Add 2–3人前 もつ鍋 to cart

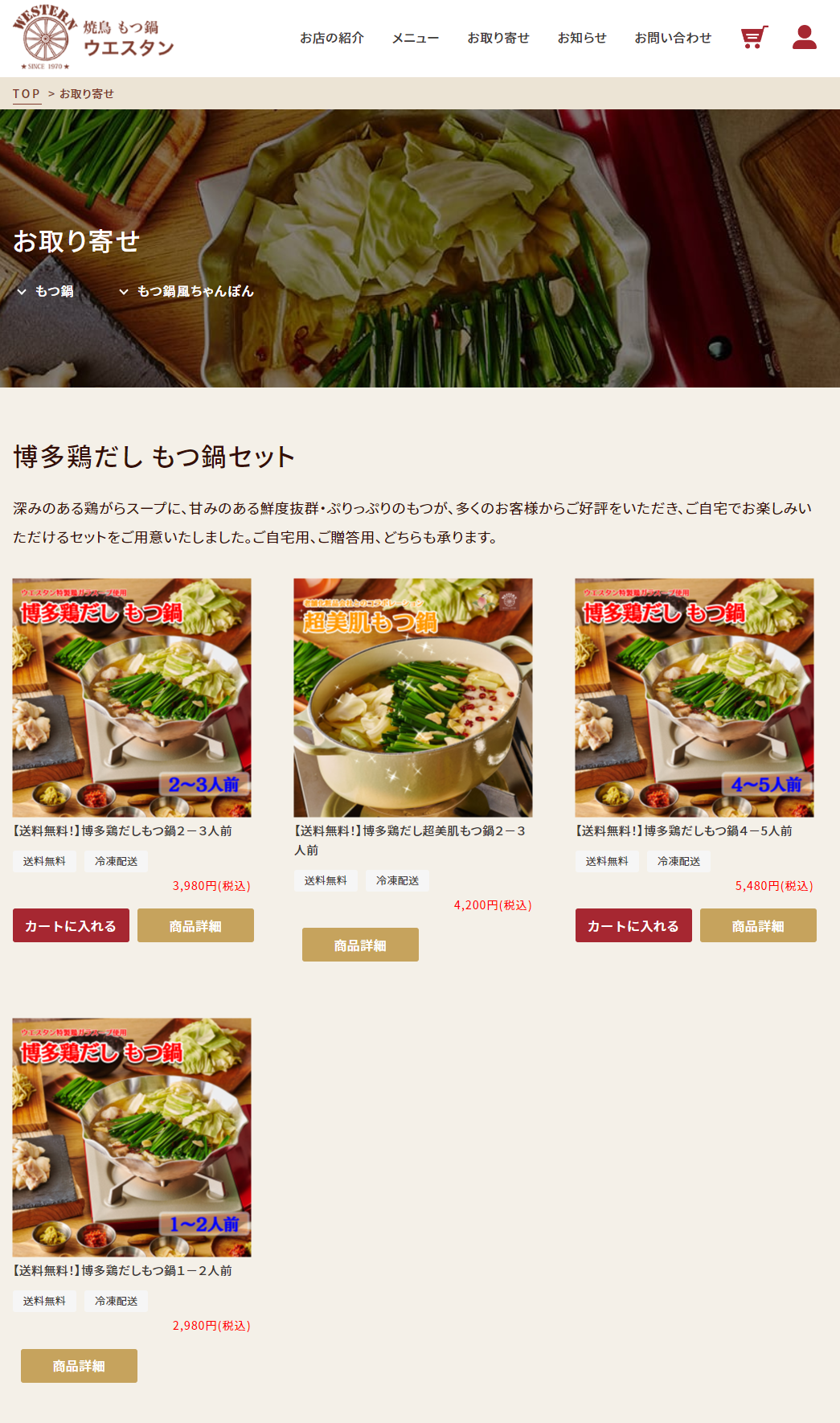pos(71,925)
